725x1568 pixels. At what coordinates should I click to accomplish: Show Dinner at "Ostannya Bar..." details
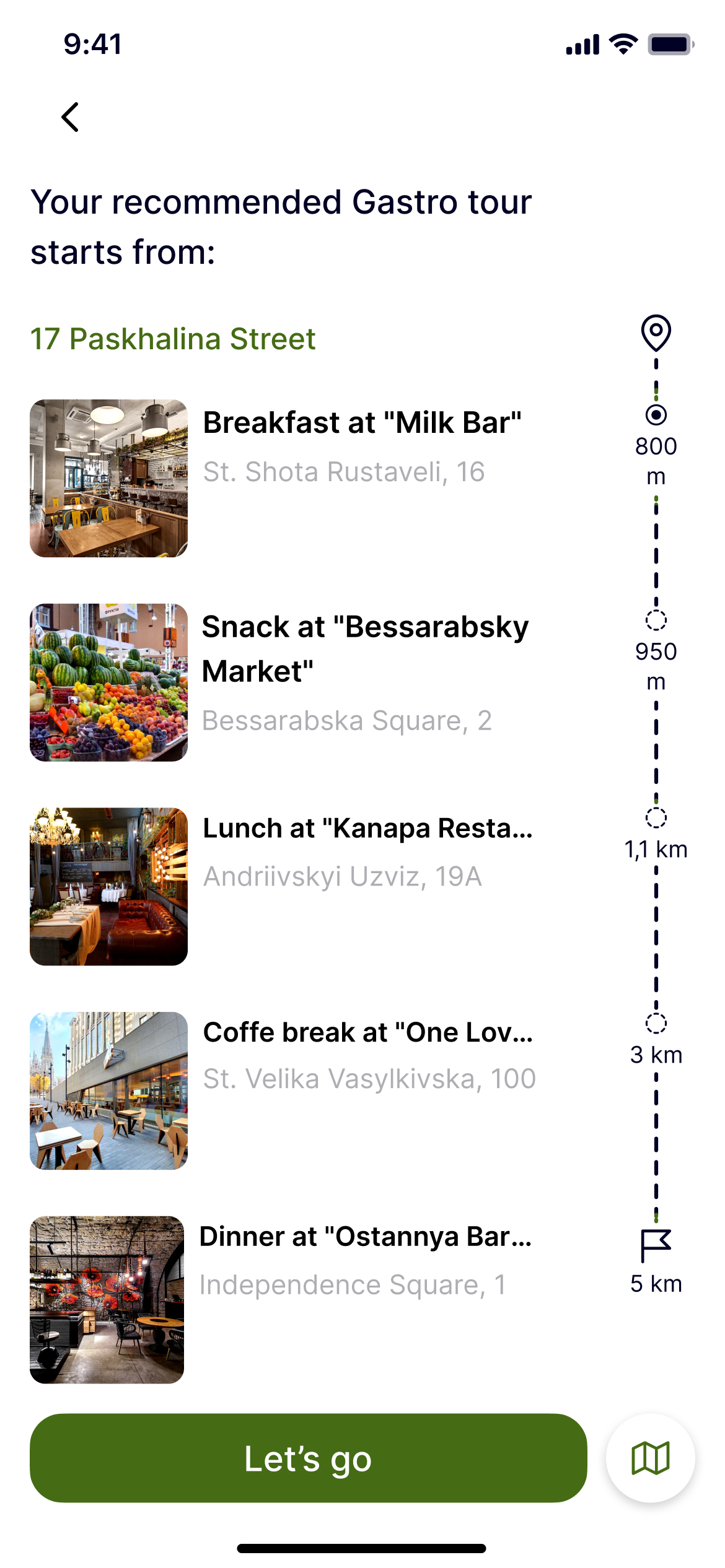coord(365,1237)
